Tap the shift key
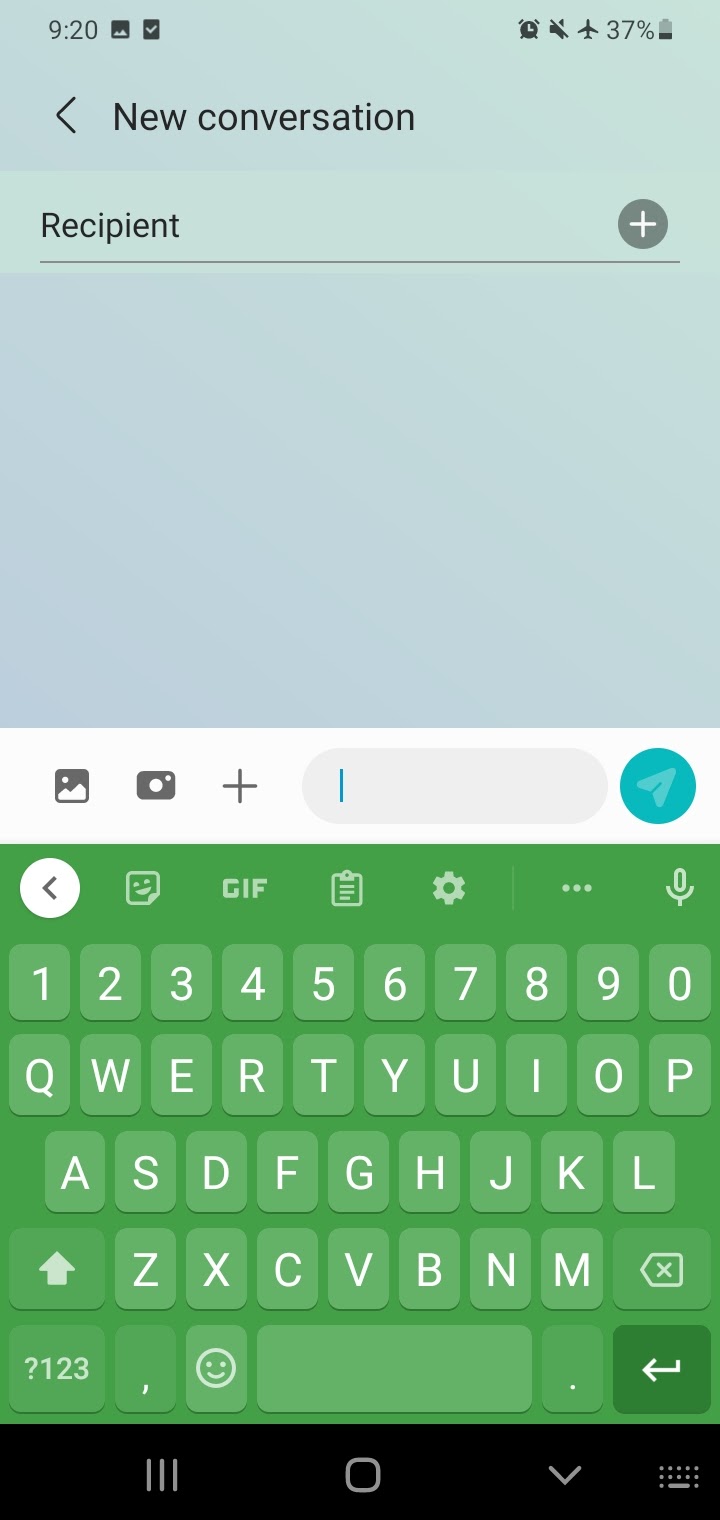The height and width of the screenshot is (1520, 720). (x=57, y=1271)
